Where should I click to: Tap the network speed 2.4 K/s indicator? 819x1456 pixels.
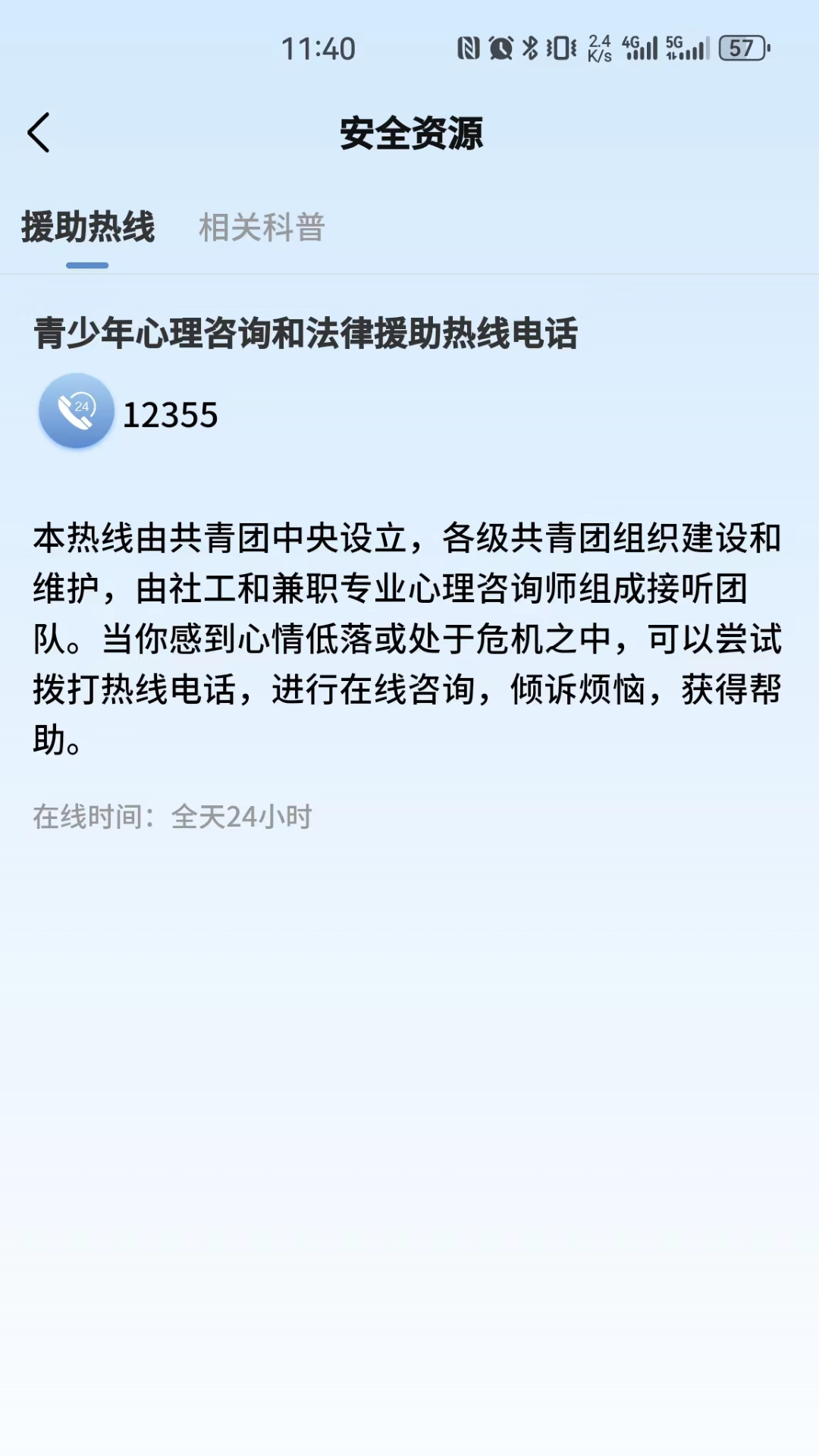[598, 47]
